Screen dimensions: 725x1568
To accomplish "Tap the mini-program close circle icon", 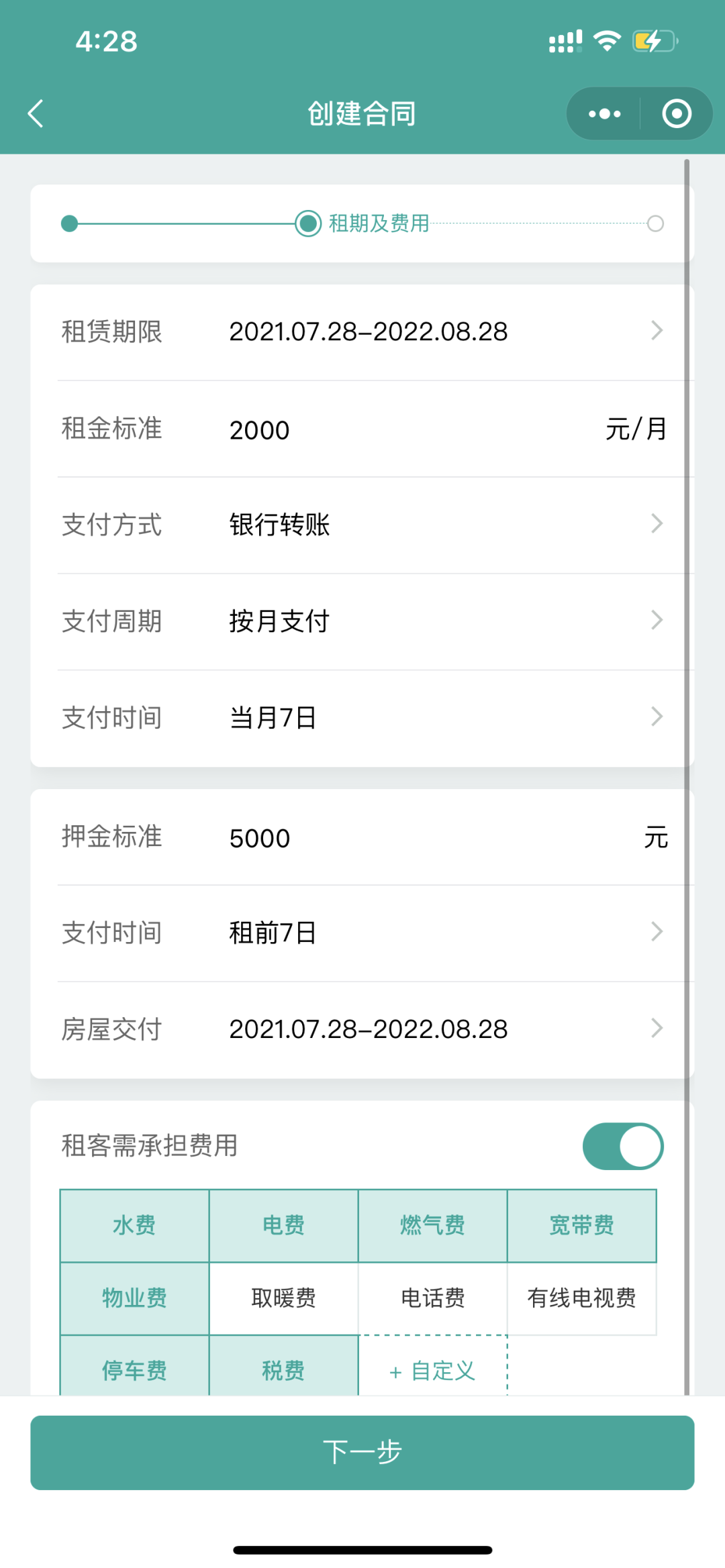I will pos(675,113).
